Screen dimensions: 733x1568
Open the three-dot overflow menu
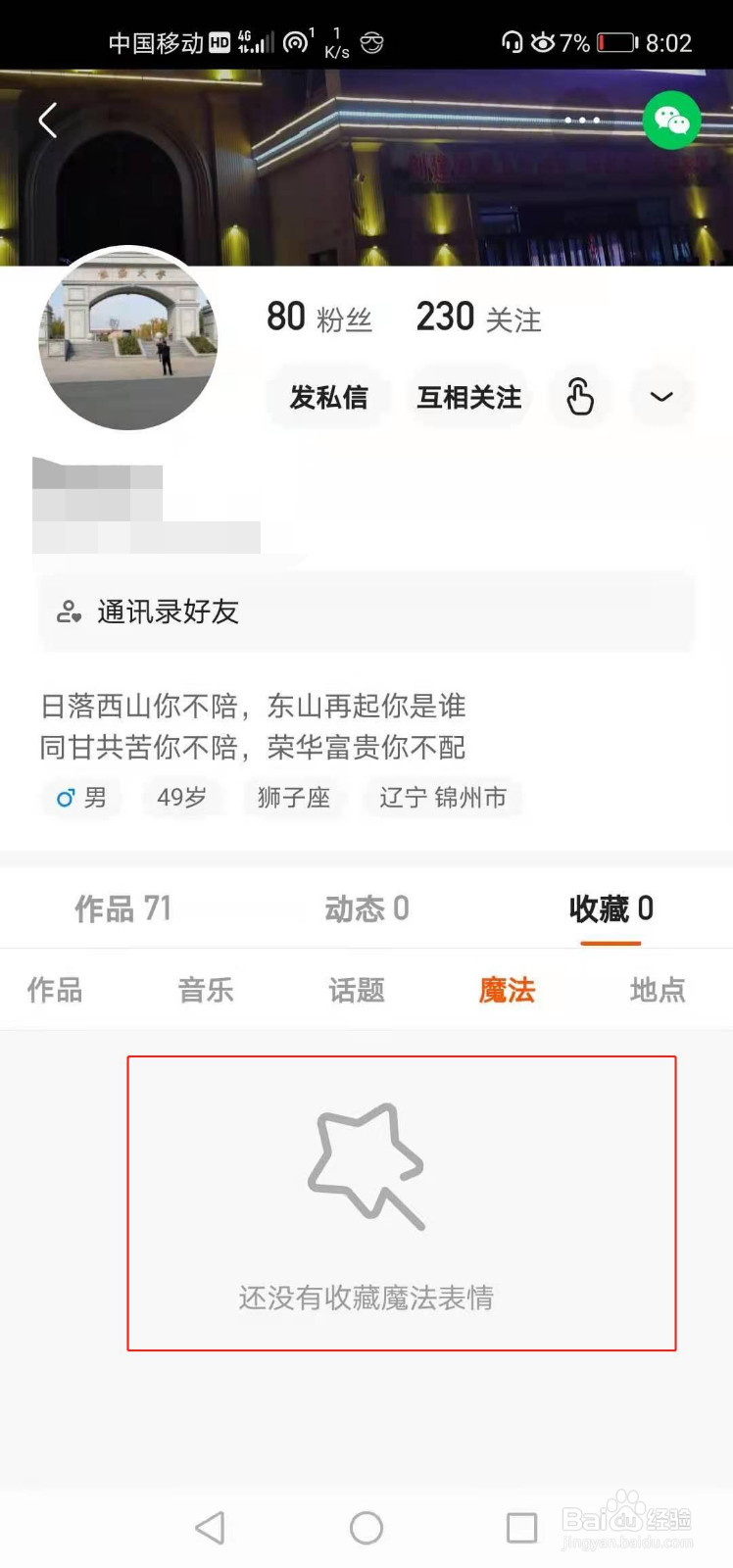click(x=582, y=121)
